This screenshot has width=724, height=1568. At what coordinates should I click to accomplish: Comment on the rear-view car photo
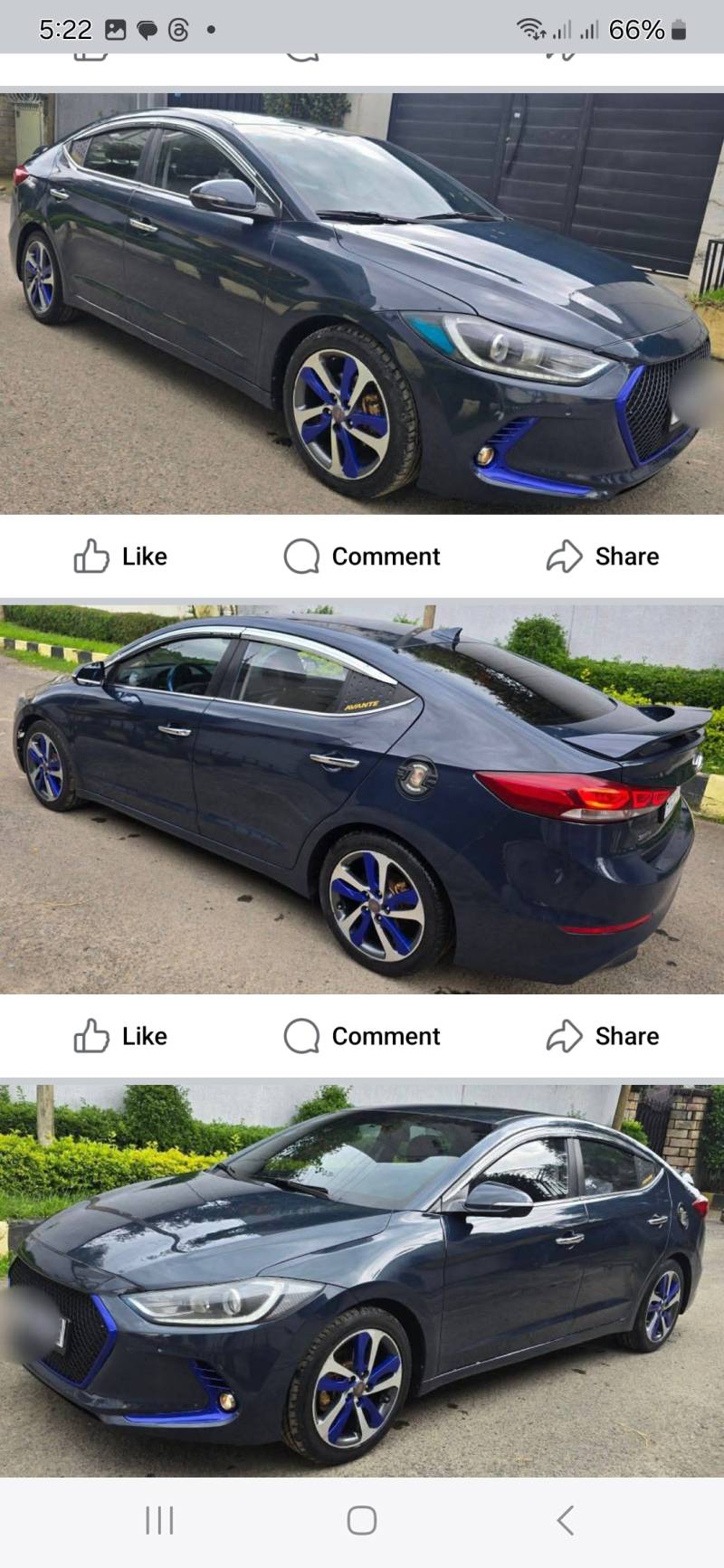pyautogui.click(x=362, y=1036)
